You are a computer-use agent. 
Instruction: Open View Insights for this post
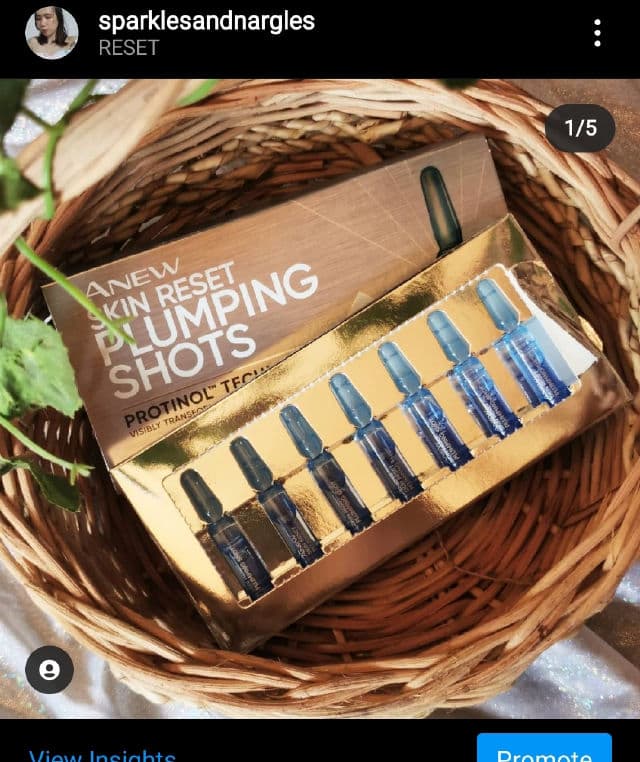point(102,754)
